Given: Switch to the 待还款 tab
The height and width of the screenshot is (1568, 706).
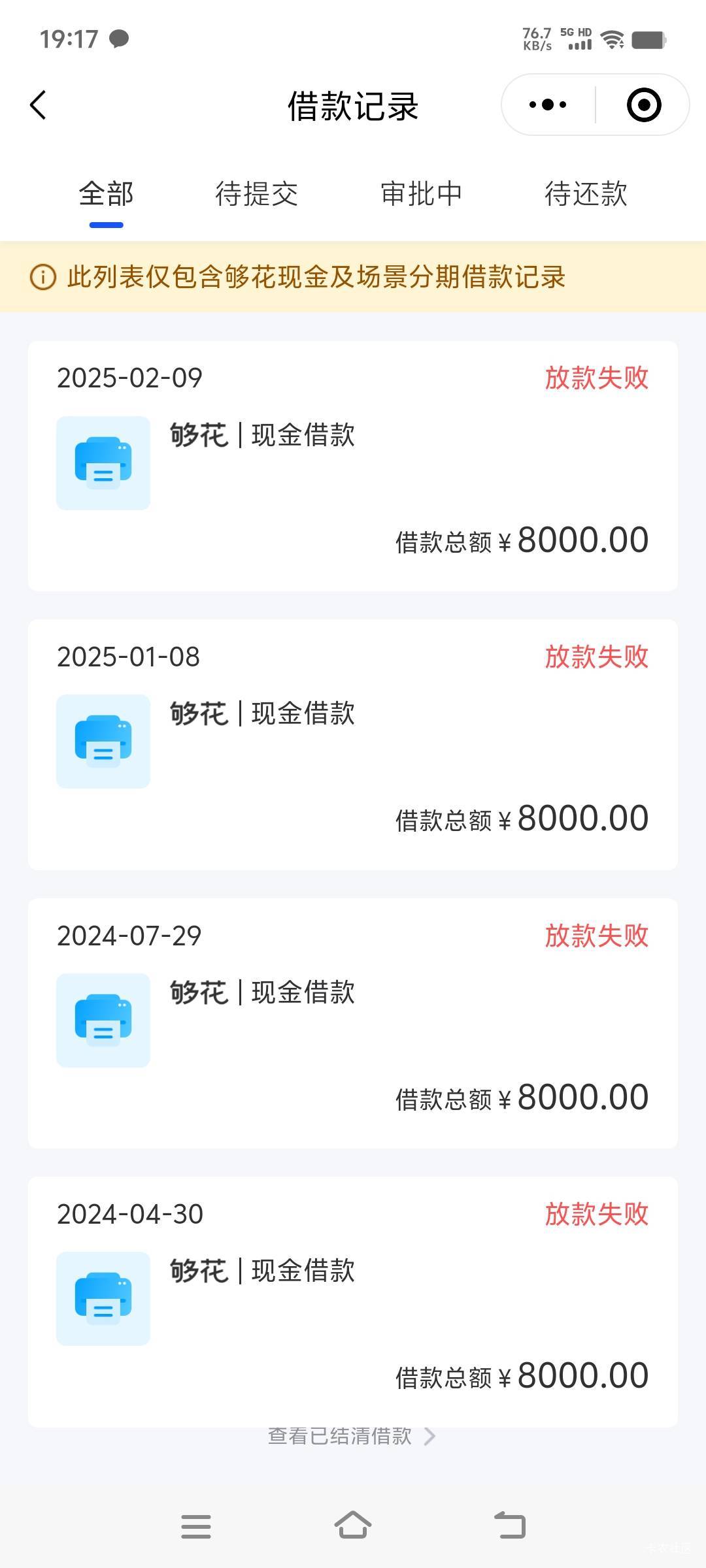Looking at the screenshot, I should pyautogui.click(x=586, y=194).
